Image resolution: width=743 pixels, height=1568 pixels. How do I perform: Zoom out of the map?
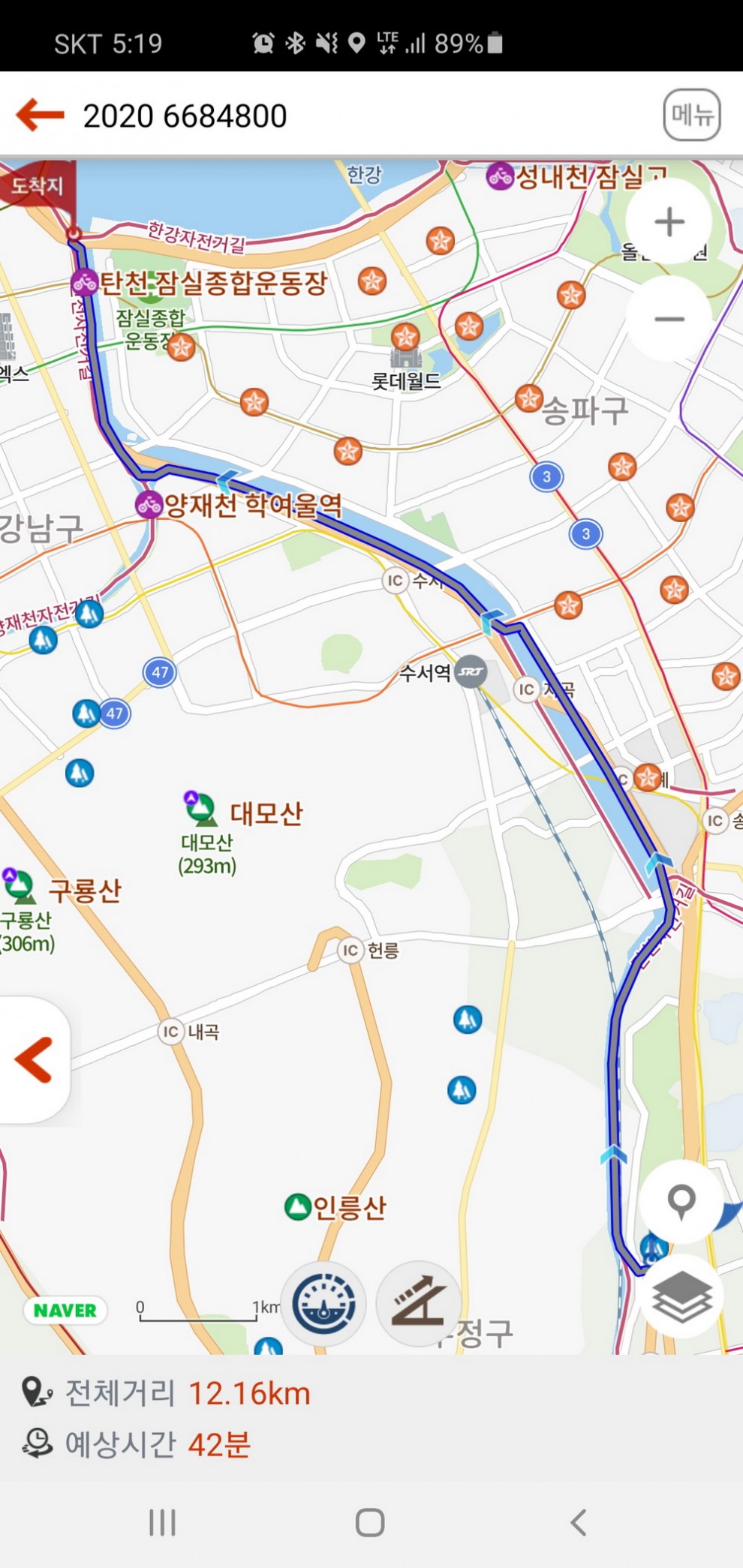tap(669, 319)
